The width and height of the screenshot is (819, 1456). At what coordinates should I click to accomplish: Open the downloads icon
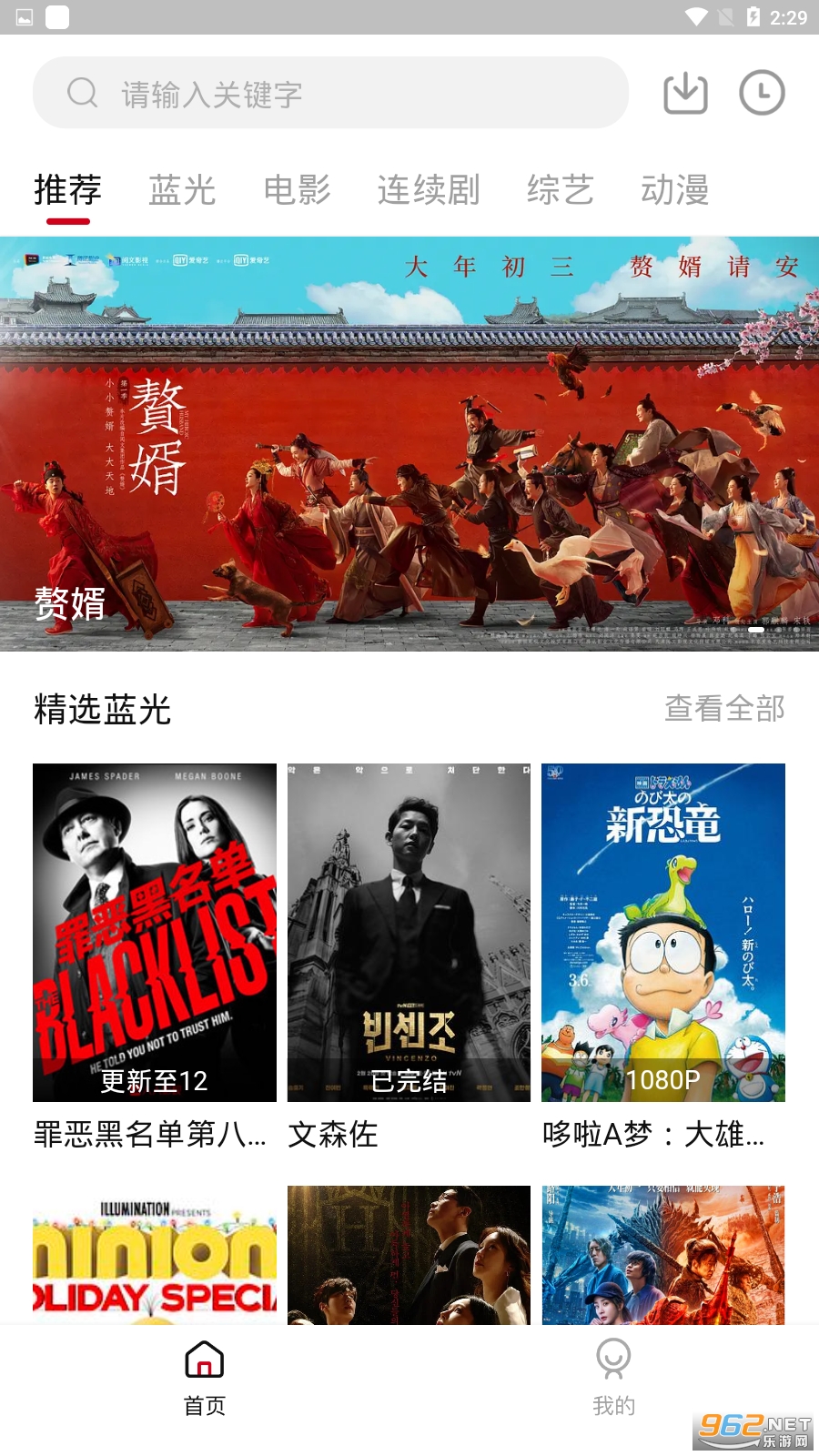[x=685, y=93]
